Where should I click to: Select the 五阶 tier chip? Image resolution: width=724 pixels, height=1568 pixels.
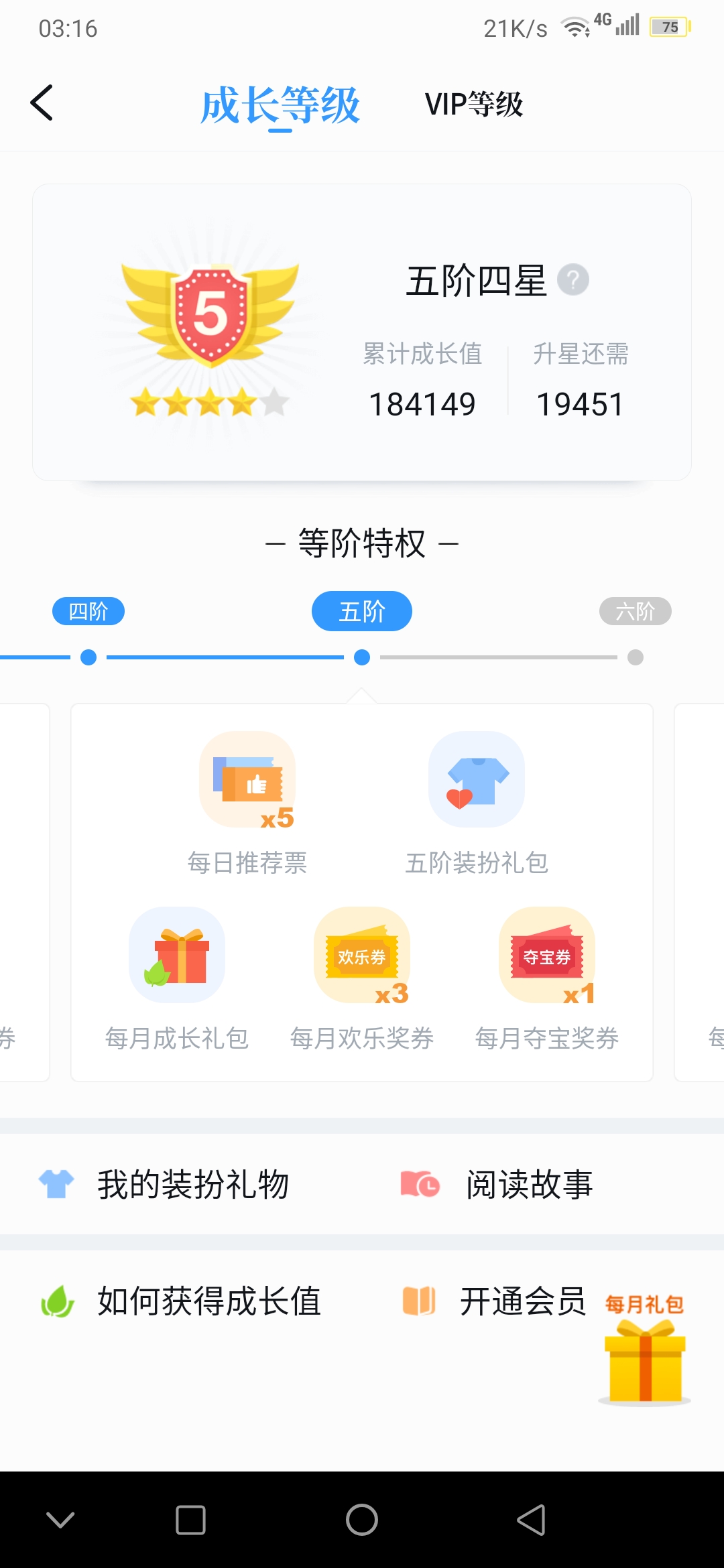362,611
